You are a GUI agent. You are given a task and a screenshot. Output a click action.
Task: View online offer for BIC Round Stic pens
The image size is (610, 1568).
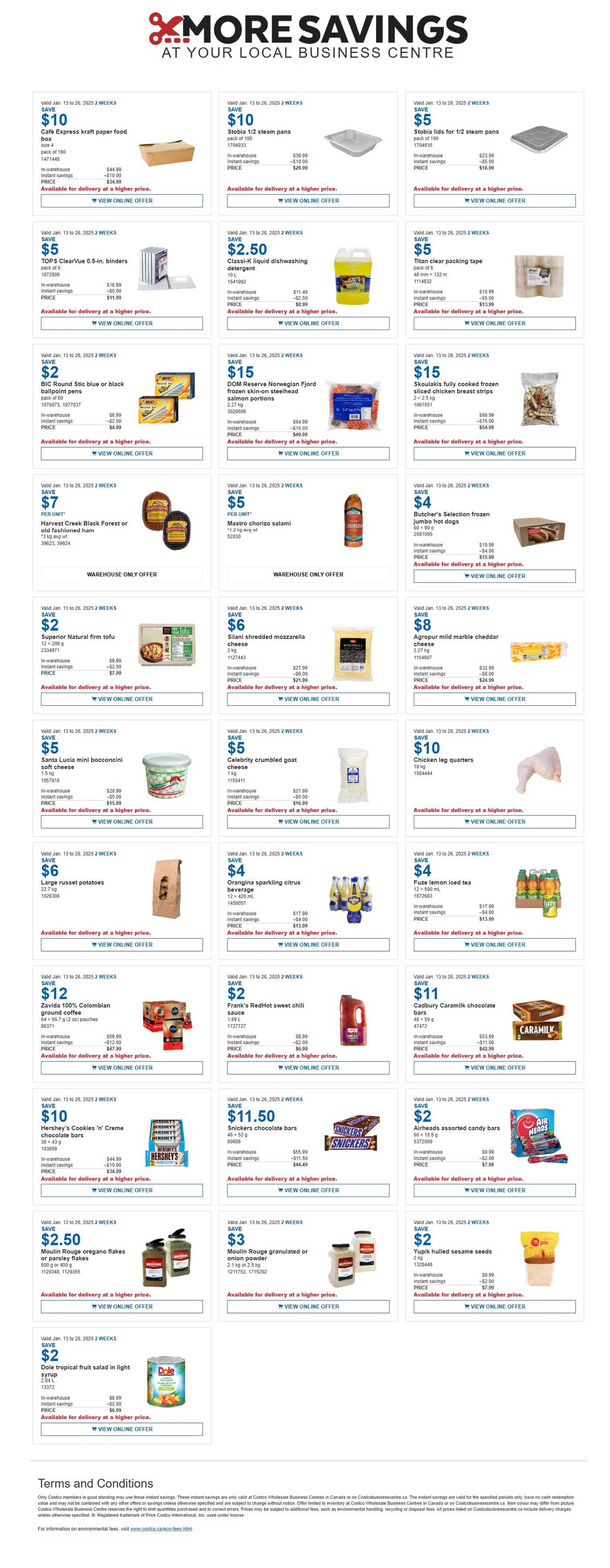(x=122, y=453)
